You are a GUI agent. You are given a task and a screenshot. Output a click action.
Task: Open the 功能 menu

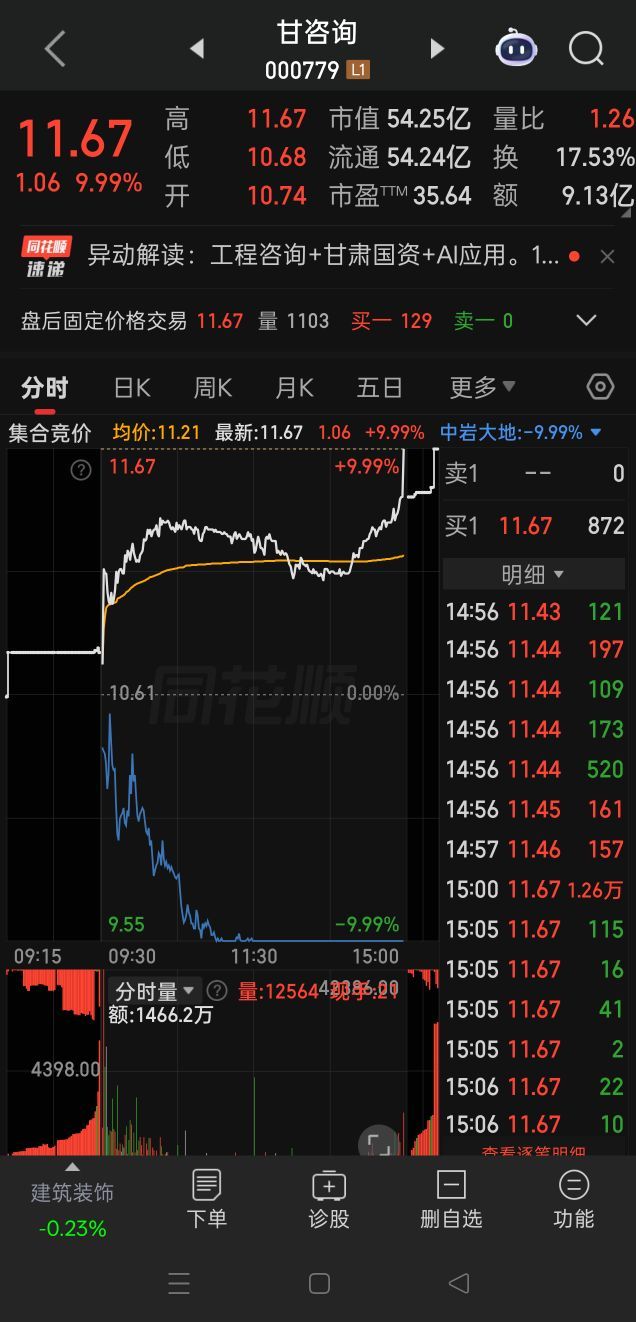point(574,1199)
